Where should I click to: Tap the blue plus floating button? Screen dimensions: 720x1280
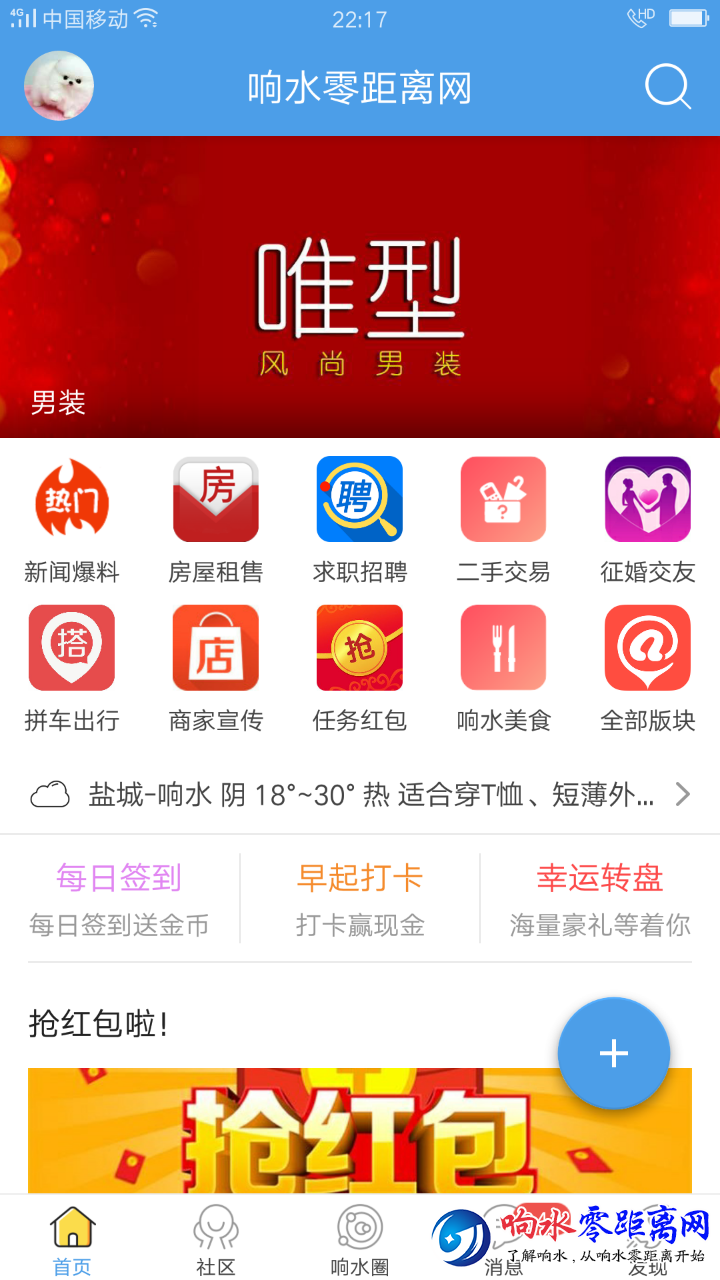(x=613, y=1053)
